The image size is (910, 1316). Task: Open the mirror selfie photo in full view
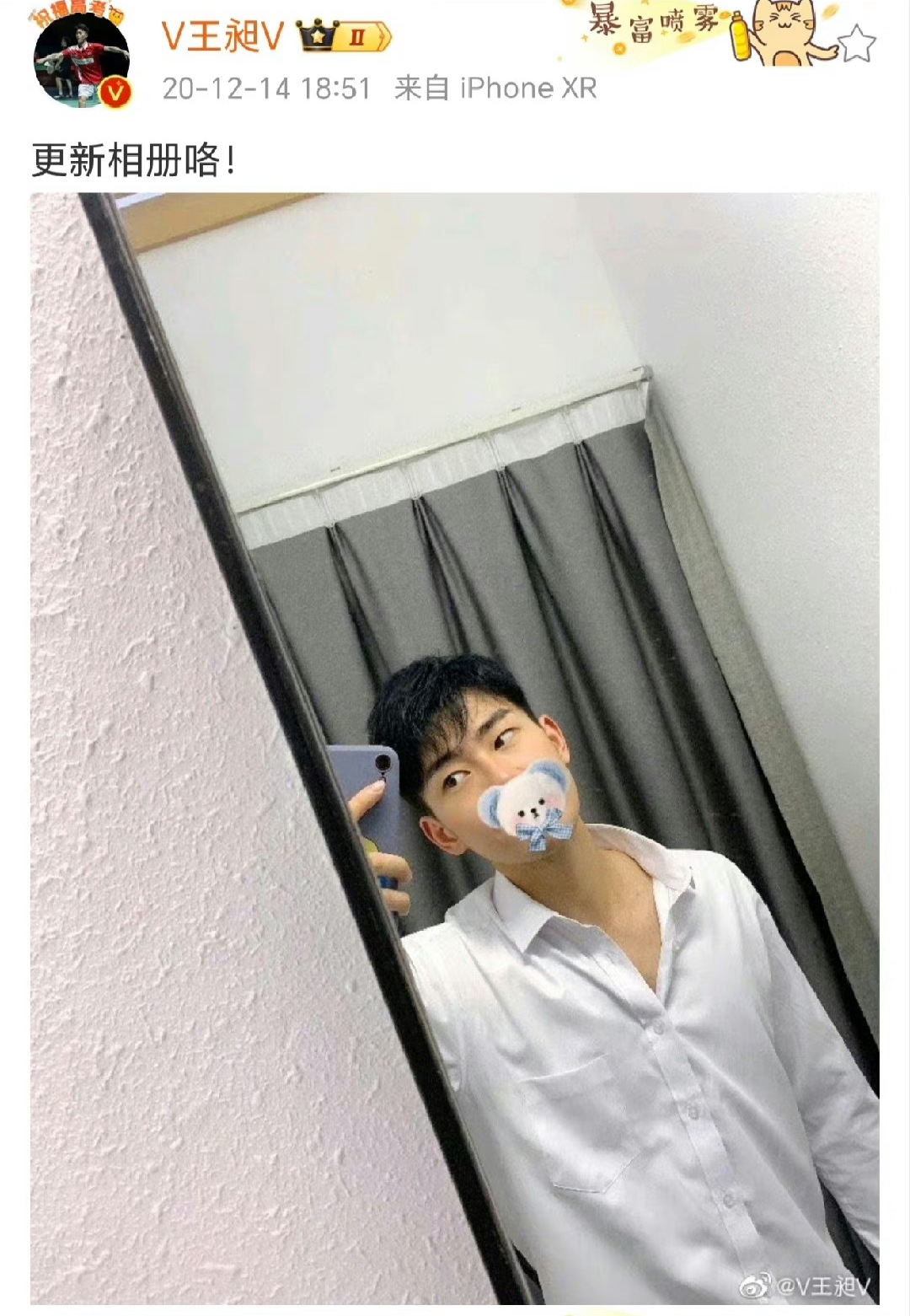coord(455,747)
